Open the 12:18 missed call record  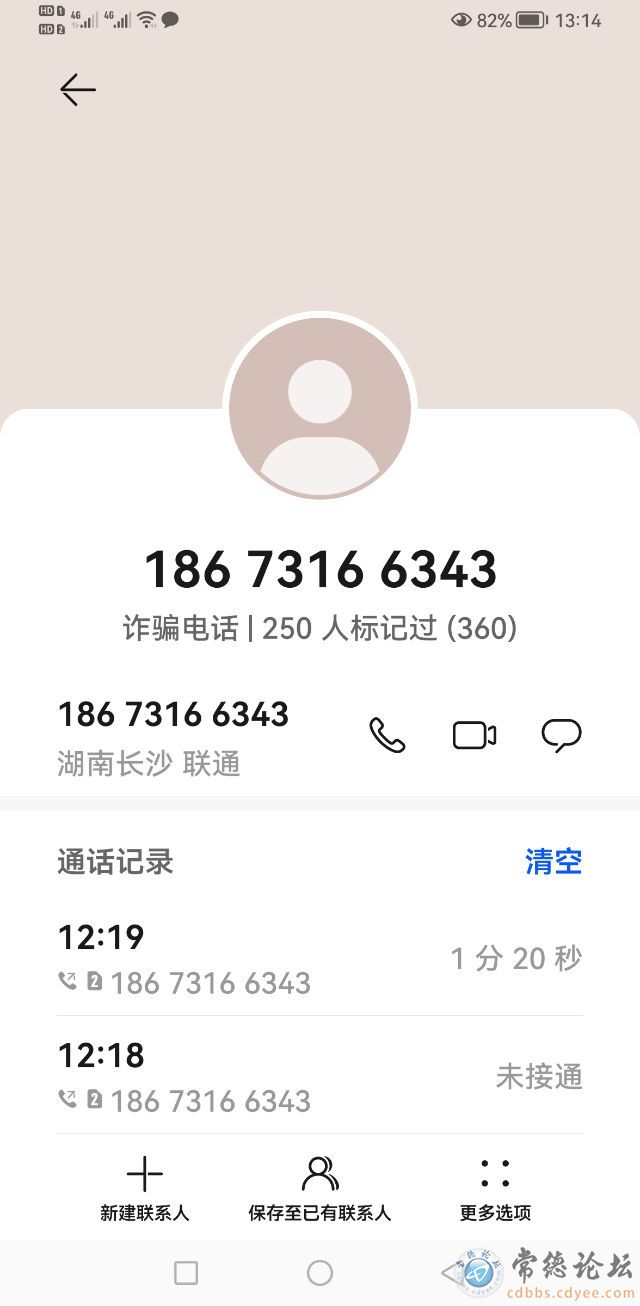coord(319,1076)
